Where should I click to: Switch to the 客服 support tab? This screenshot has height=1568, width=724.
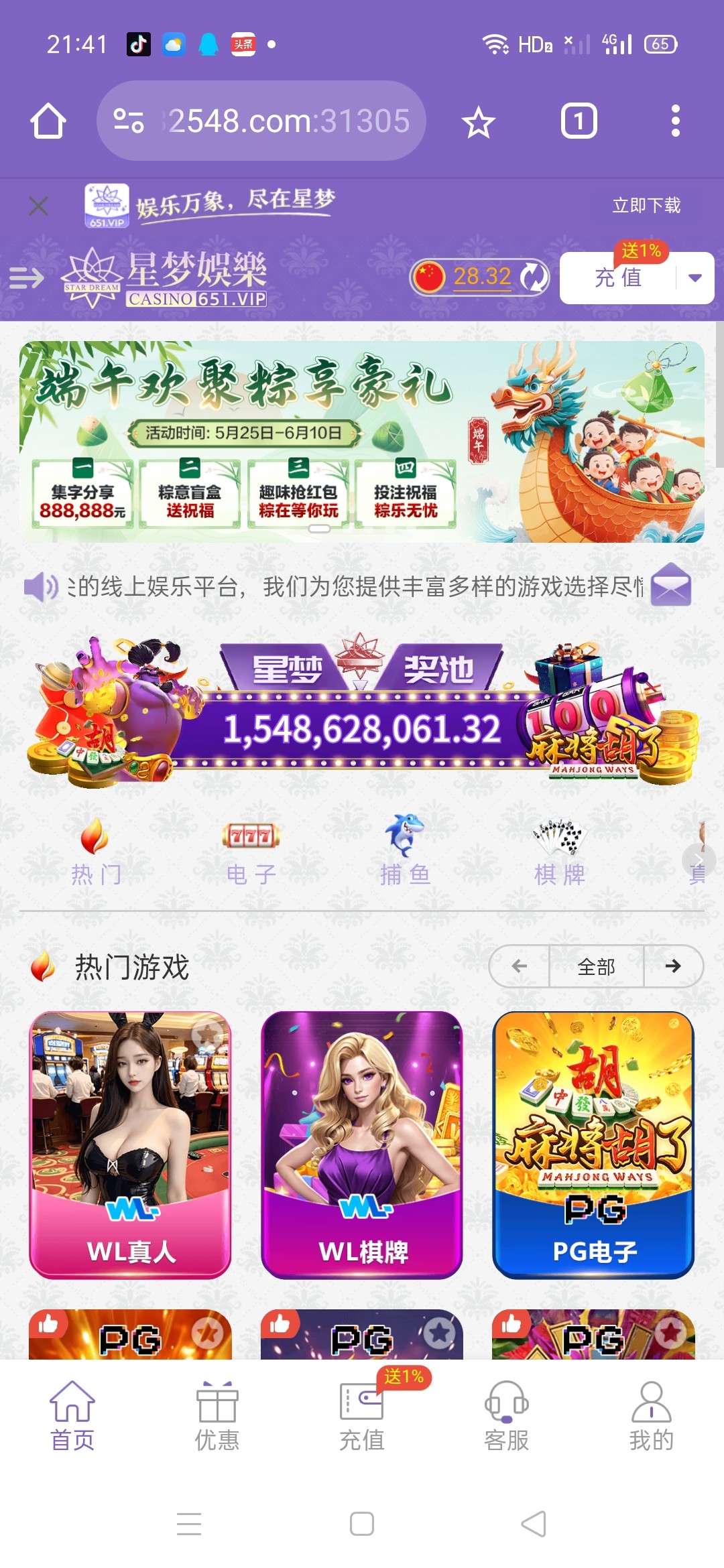[507, 1414]
